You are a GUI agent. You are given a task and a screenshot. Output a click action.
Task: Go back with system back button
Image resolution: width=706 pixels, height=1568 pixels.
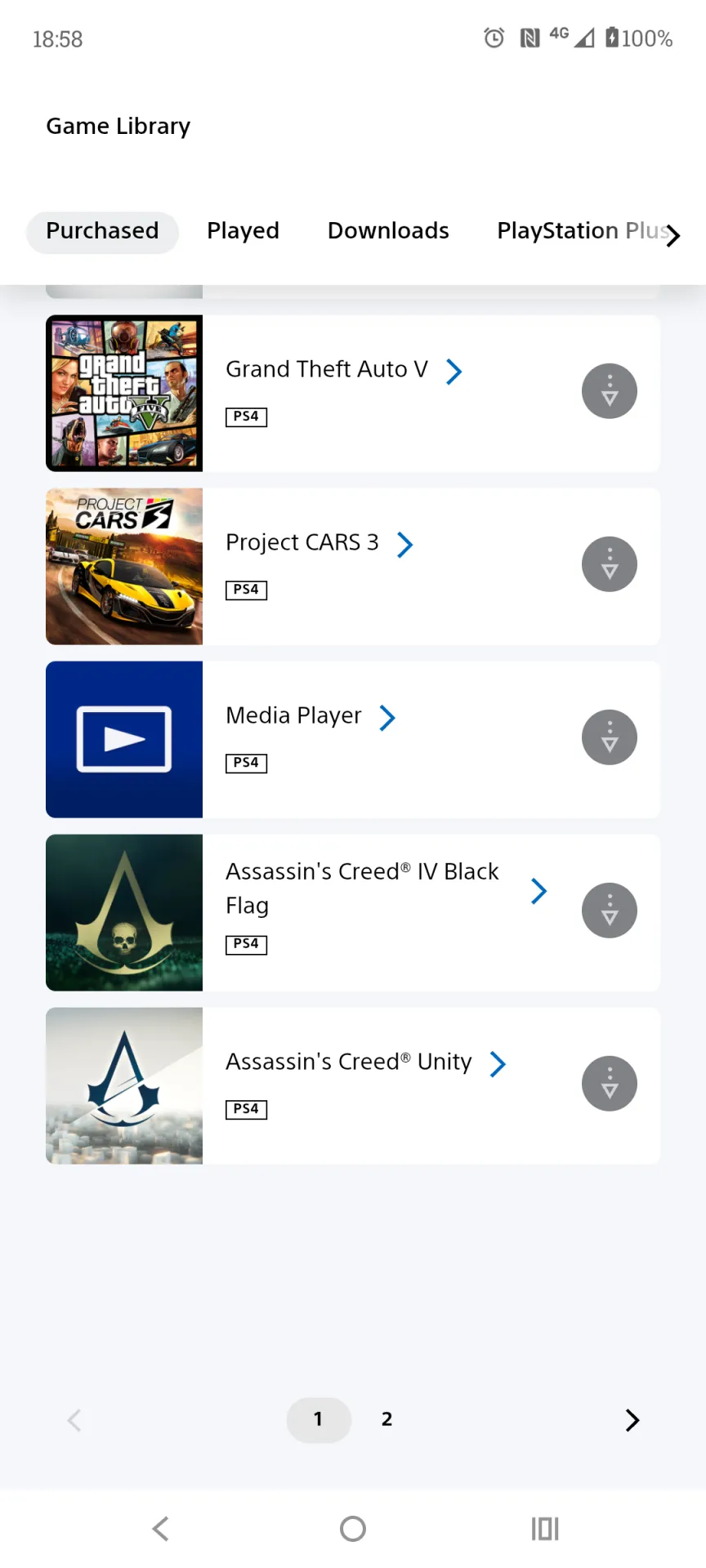(161, 1529)
